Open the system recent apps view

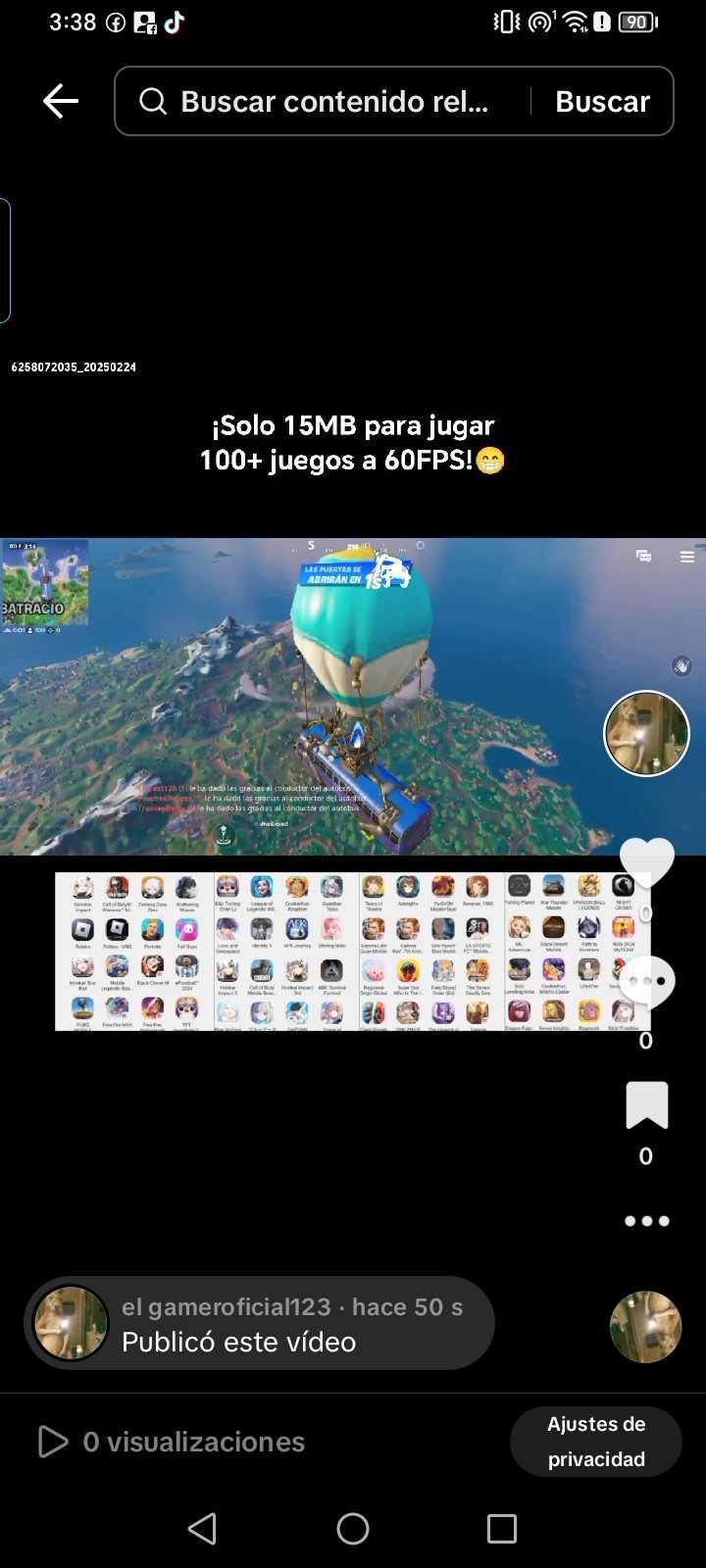click(501, 1529)
